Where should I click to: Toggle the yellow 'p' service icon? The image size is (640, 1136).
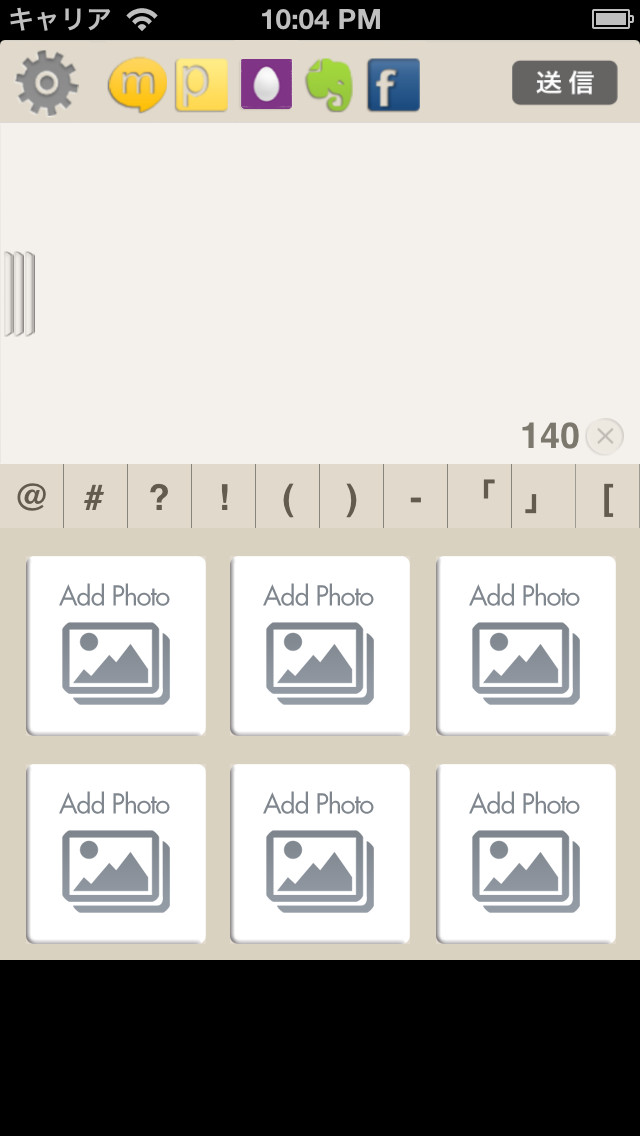201,85
